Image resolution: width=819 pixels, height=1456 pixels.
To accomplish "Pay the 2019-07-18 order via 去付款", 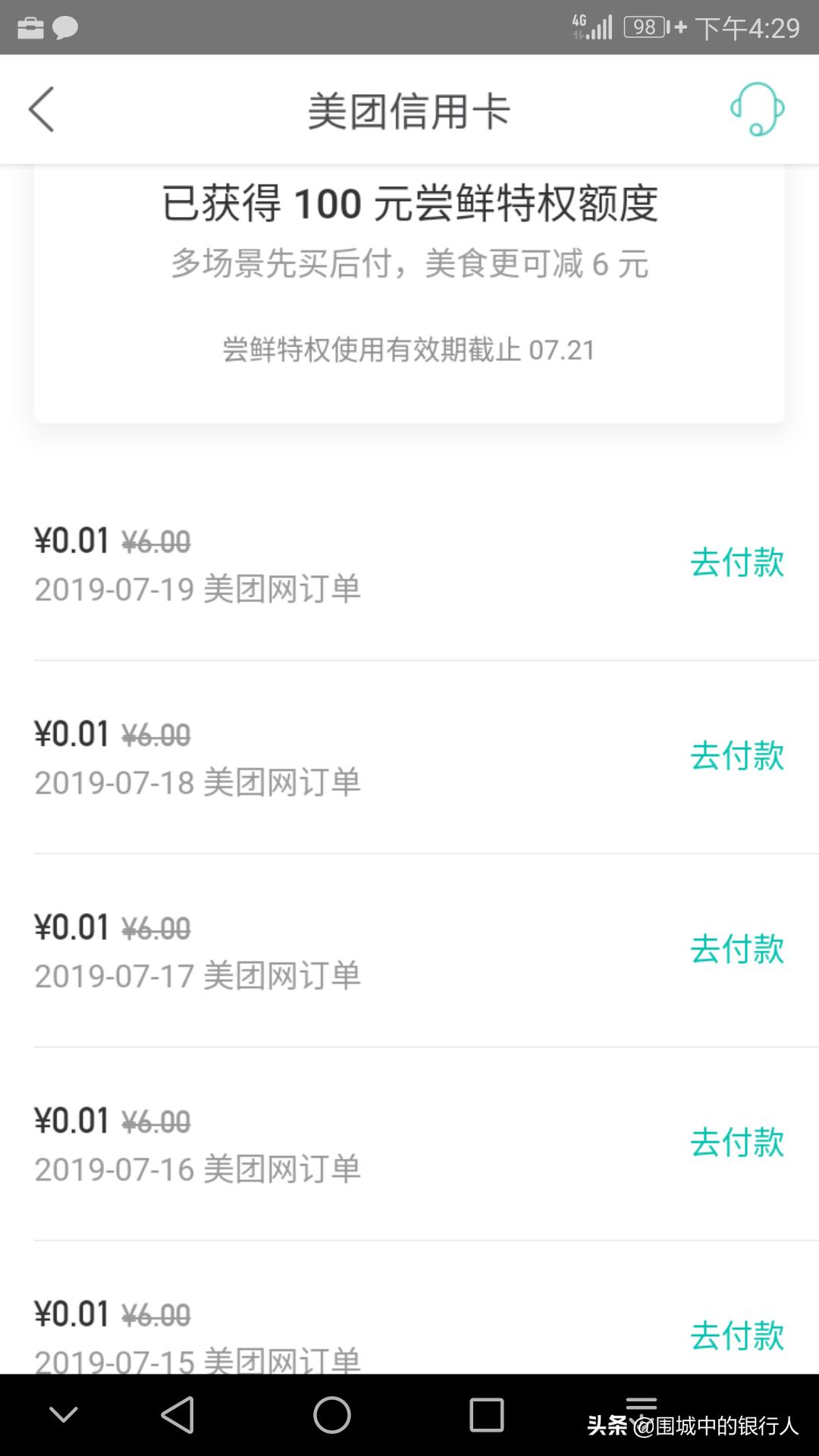I will coord(736,757).
